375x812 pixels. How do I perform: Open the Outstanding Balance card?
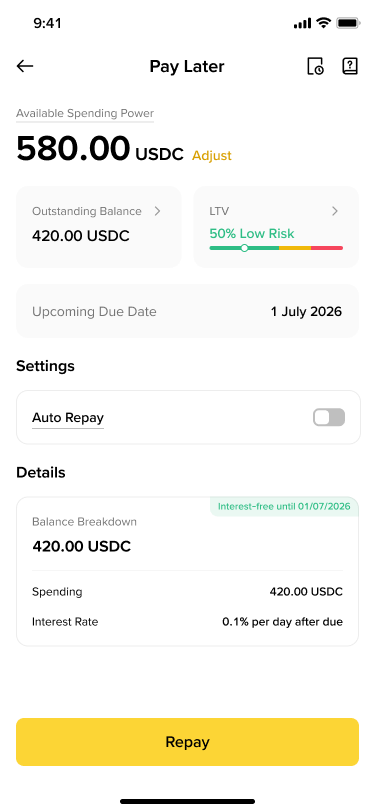pos(99,227)
